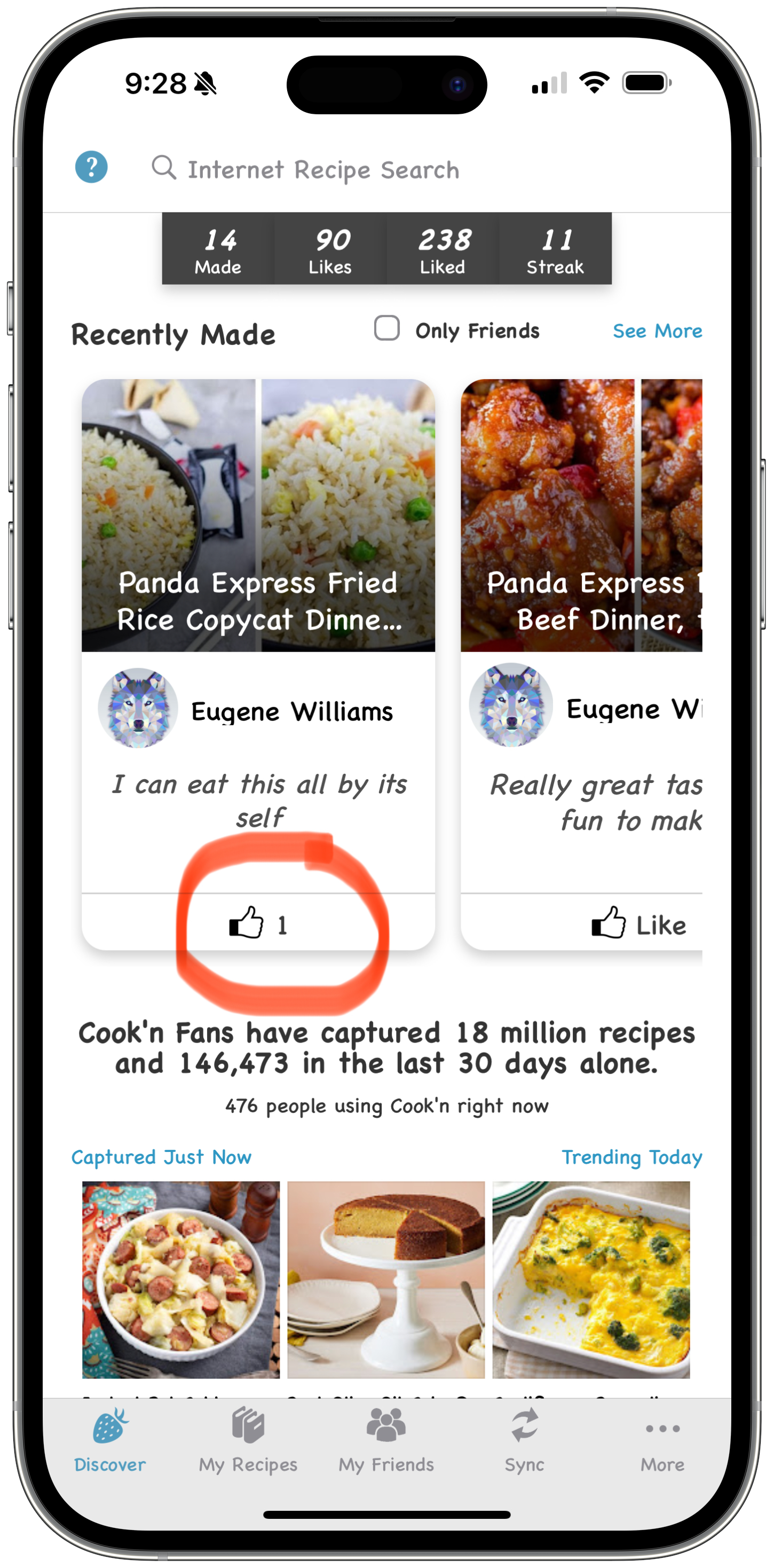Screen dimensions: 774x1568
Task: Enable the Only Friends checkbox
Action: [387, 328]
